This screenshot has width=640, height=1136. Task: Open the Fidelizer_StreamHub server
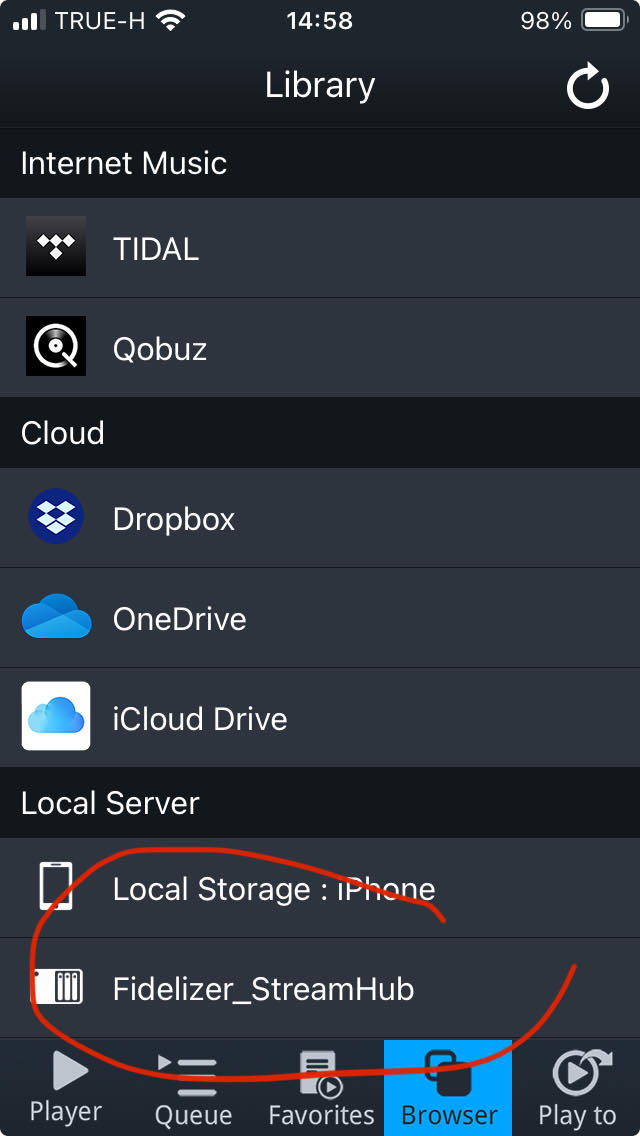[x=320, y=988]
